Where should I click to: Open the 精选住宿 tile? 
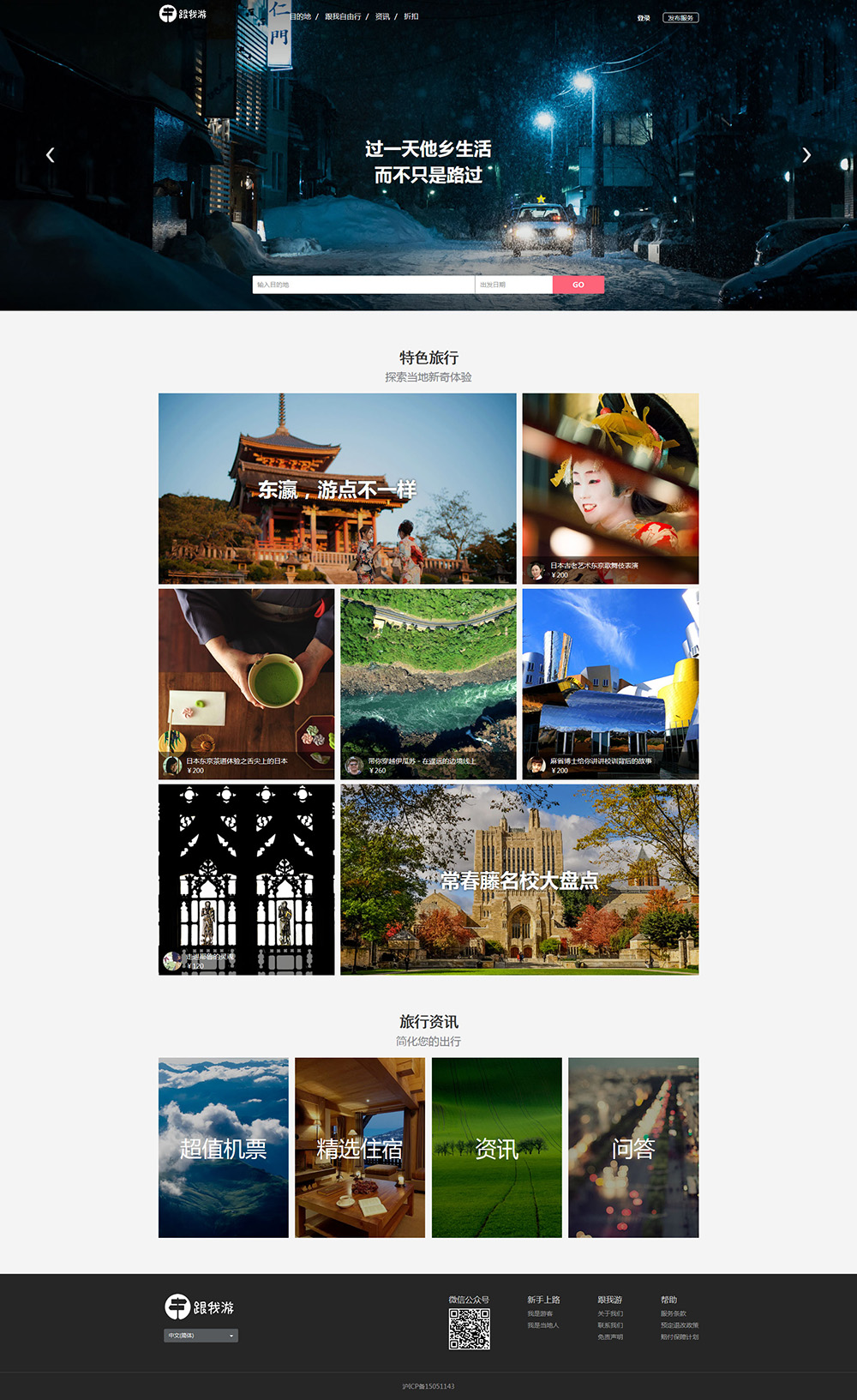point(360,1147)
